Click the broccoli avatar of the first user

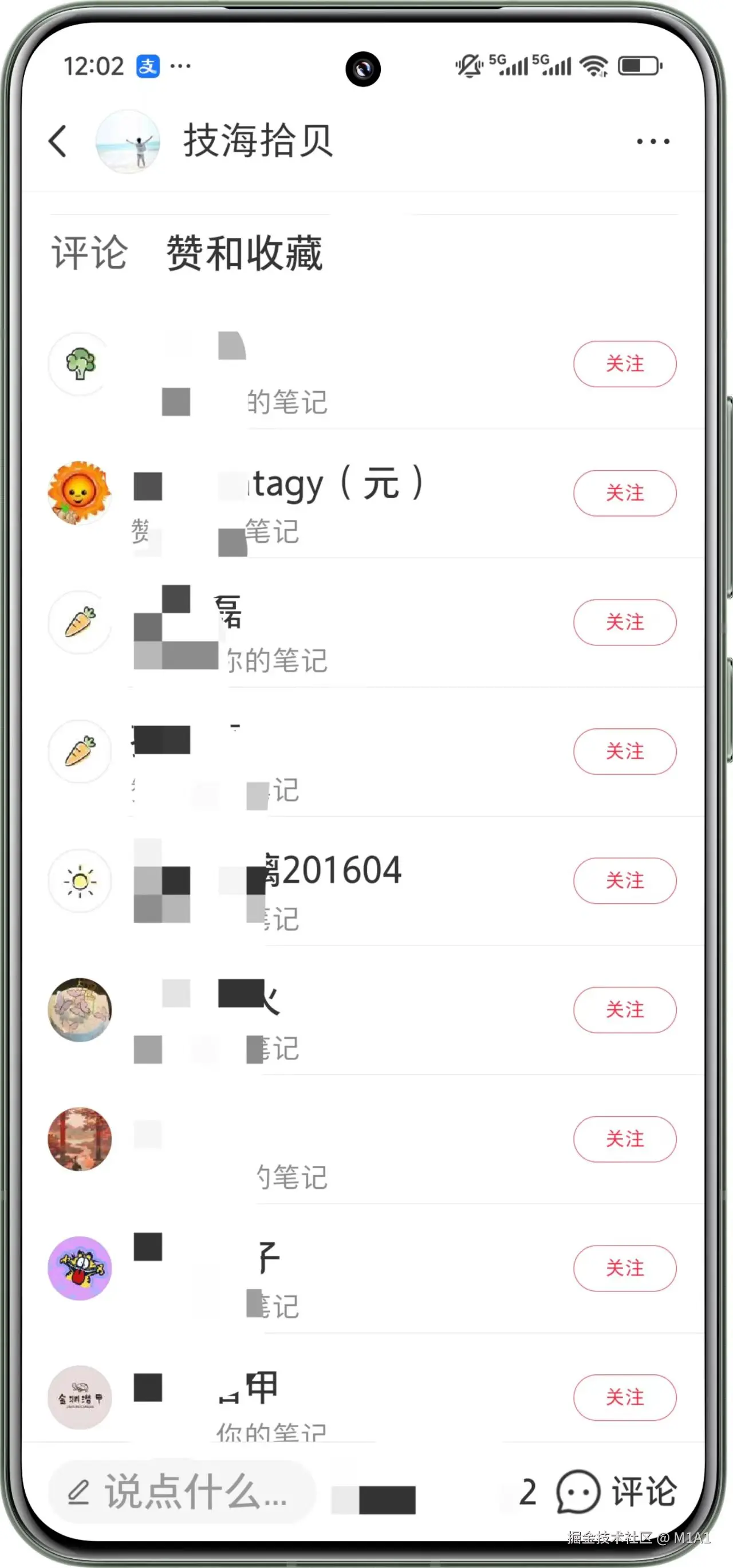click(x=80, y=365)
